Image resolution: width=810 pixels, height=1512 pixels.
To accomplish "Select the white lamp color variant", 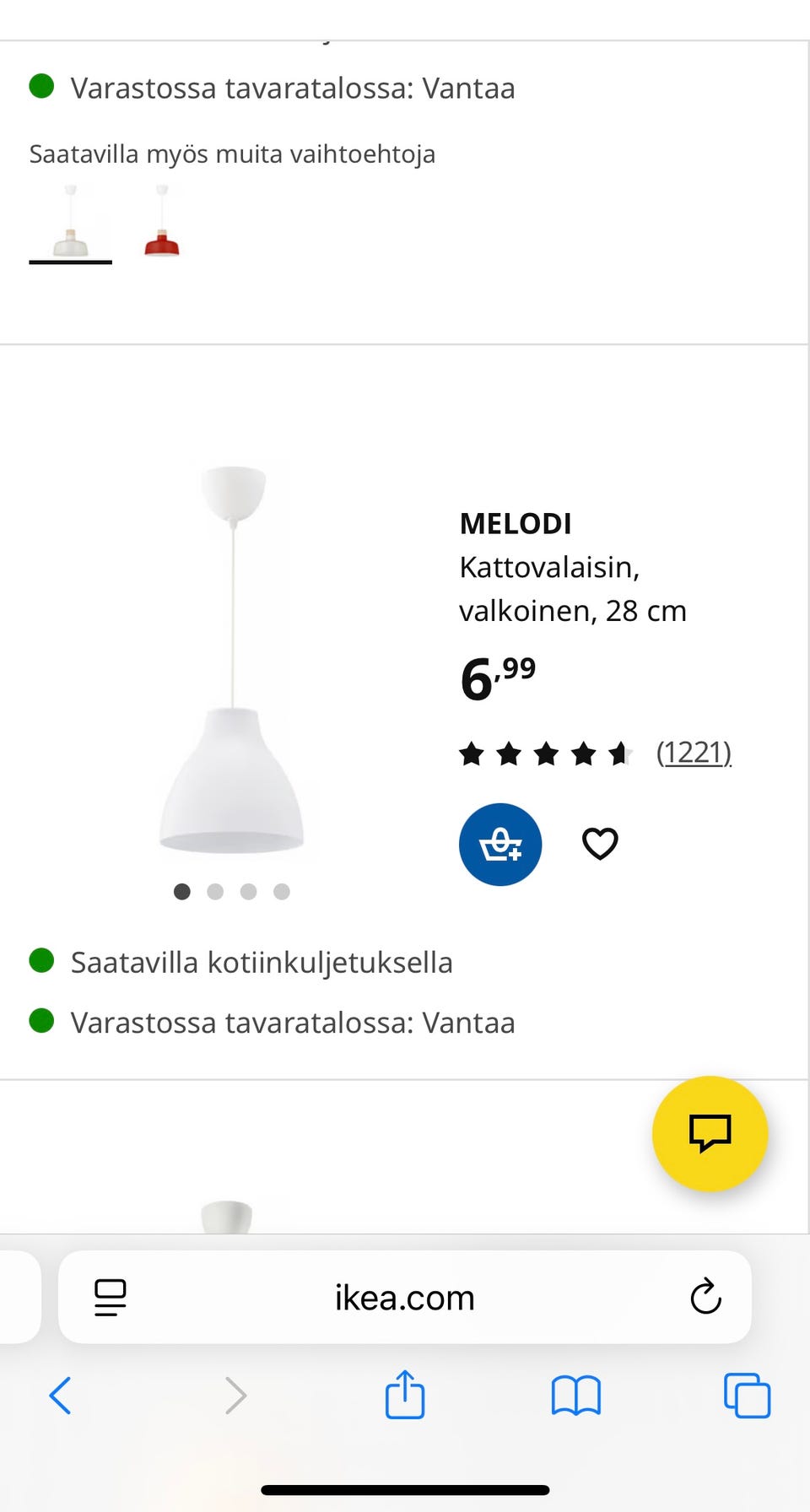I will [x=70, y=224].
